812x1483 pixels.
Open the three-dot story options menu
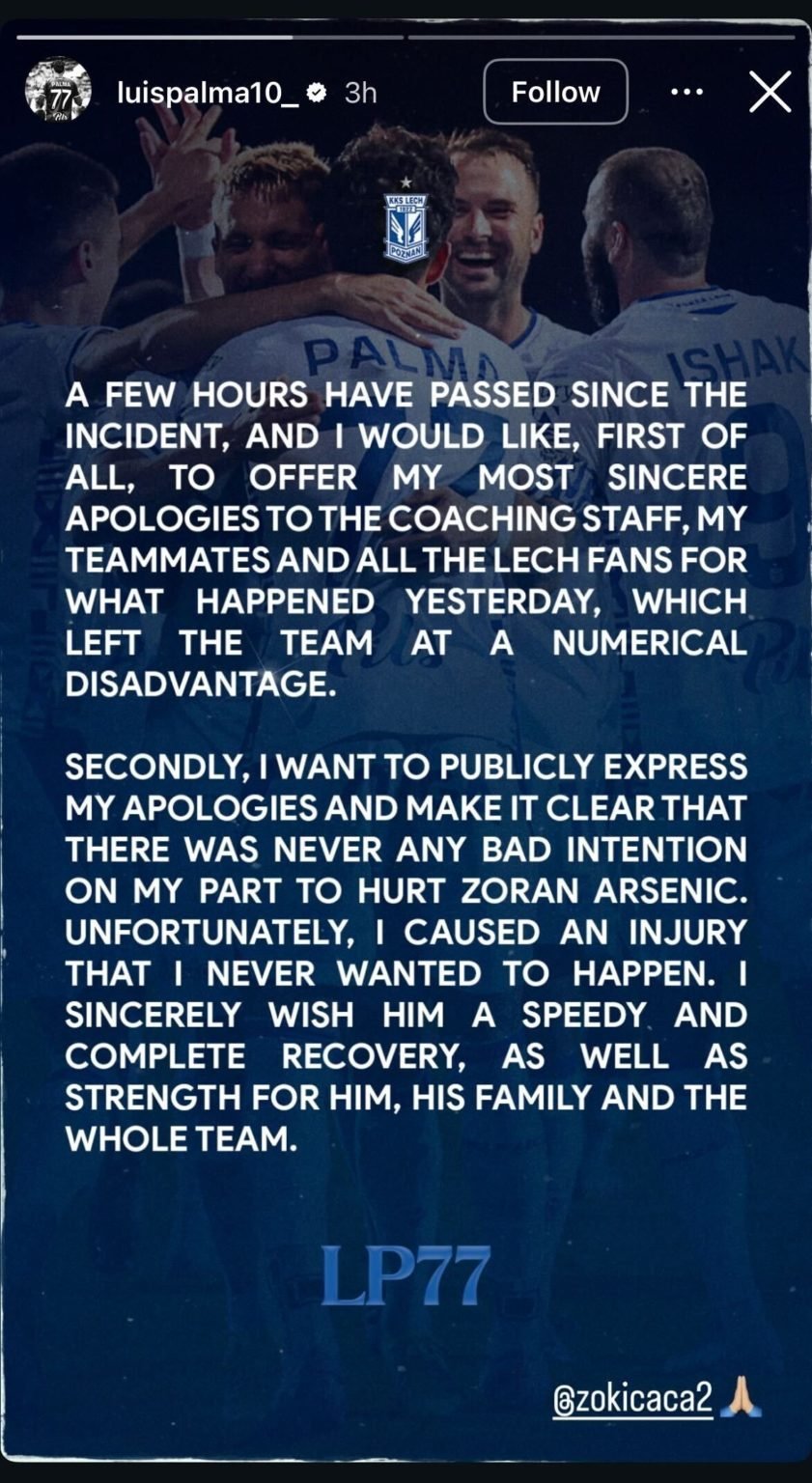pos(686,92)
